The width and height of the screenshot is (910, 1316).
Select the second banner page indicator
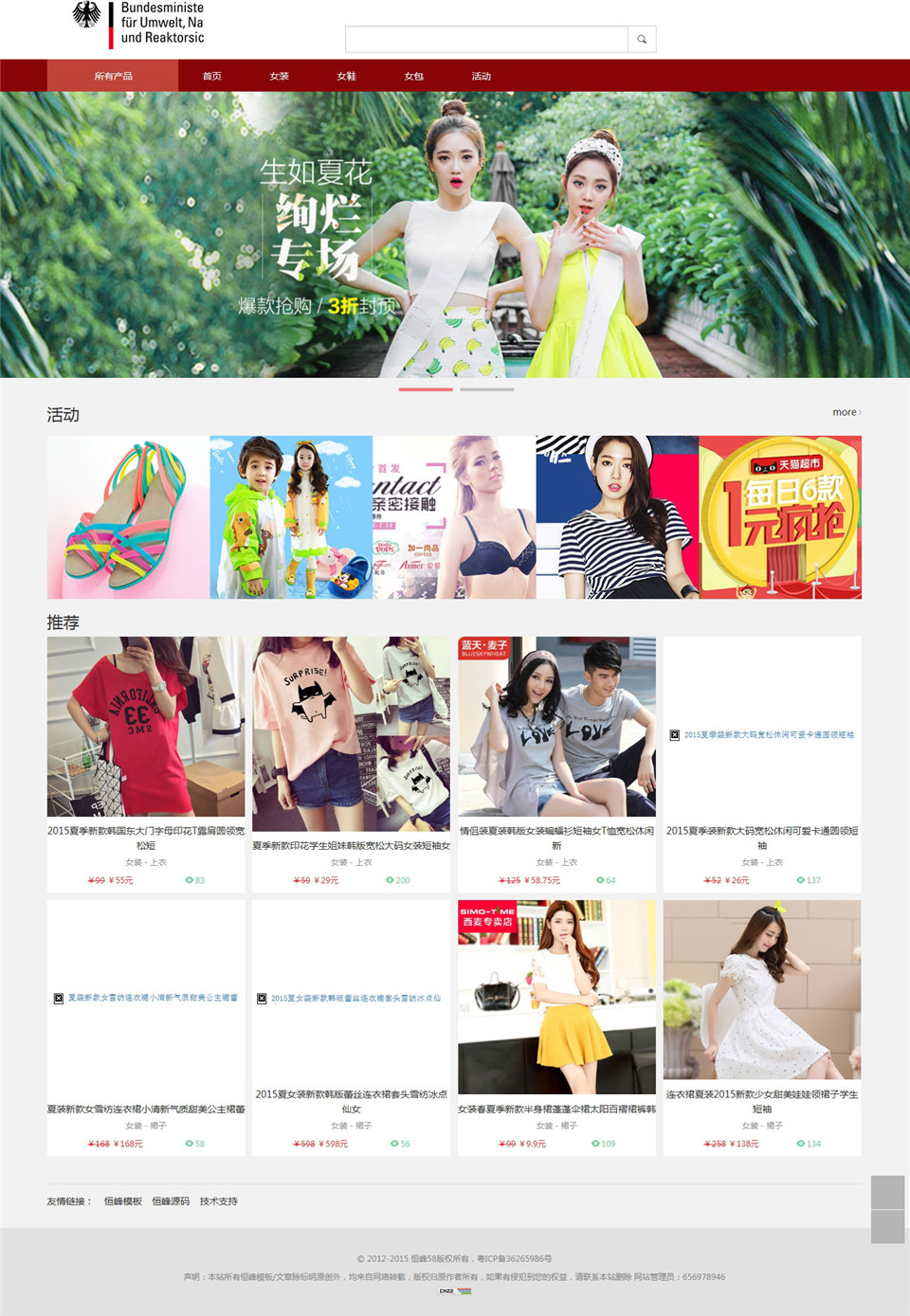point(486,389)
